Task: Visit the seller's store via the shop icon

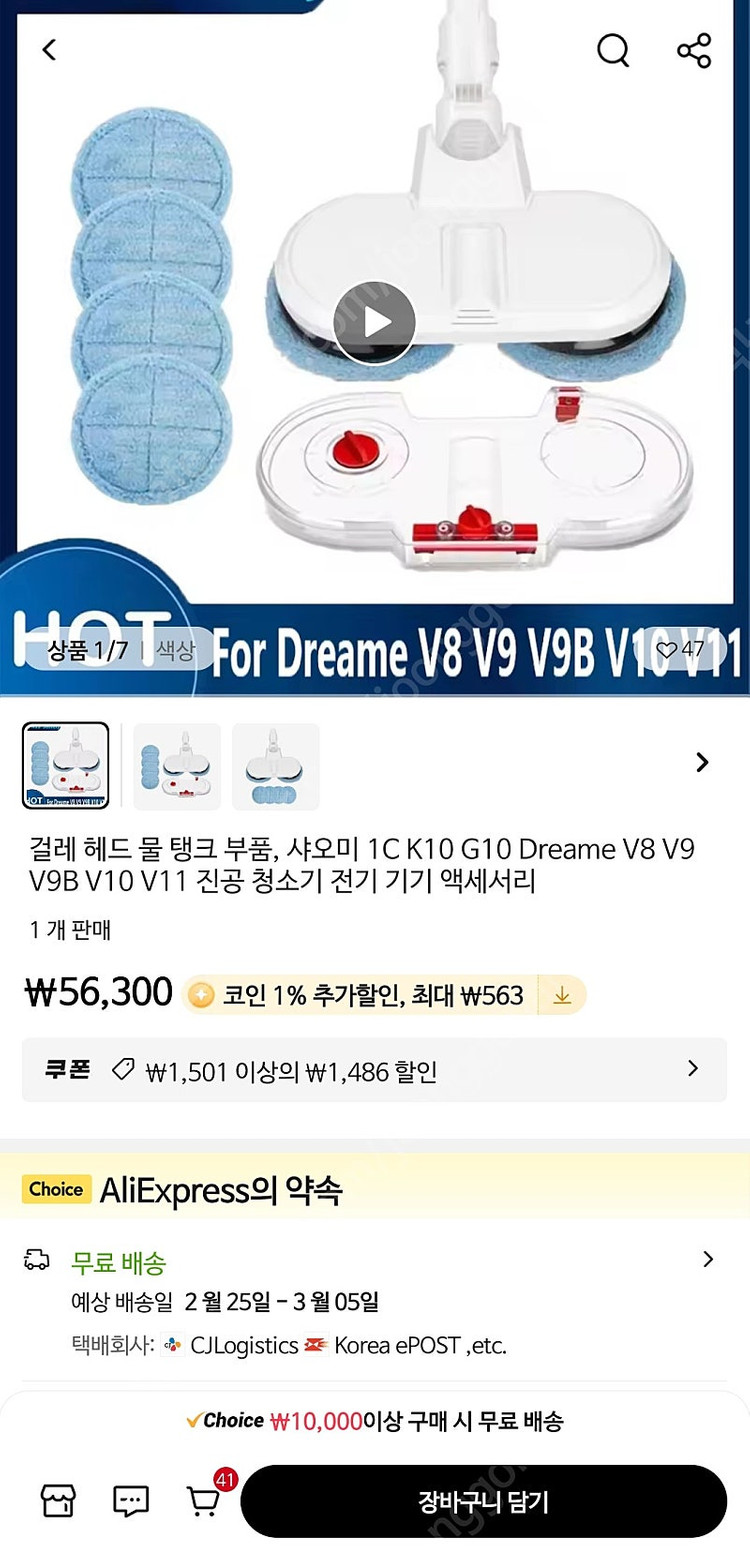Action: pos(58,1500)
